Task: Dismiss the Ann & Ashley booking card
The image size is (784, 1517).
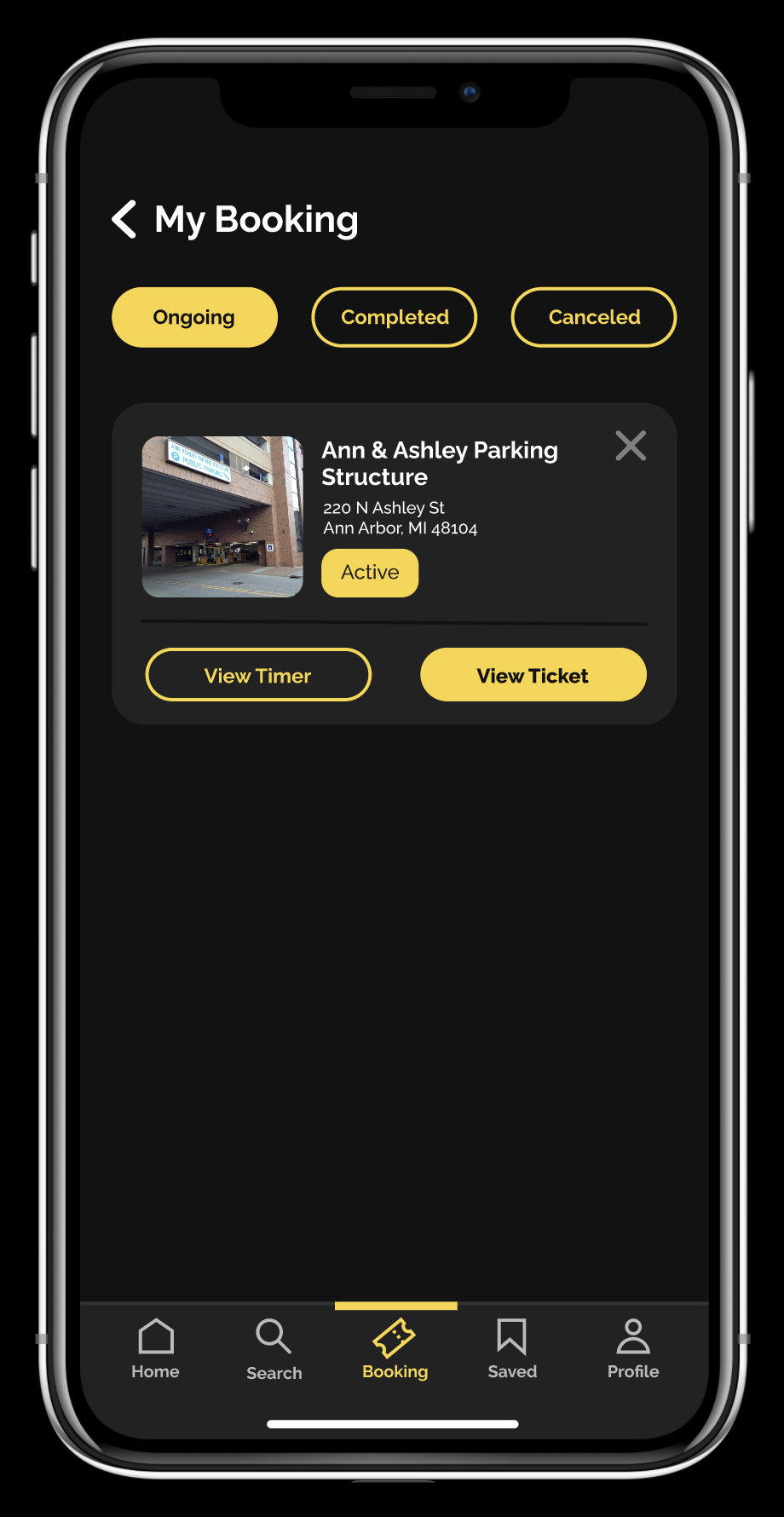Action: [x=631, y=446]
